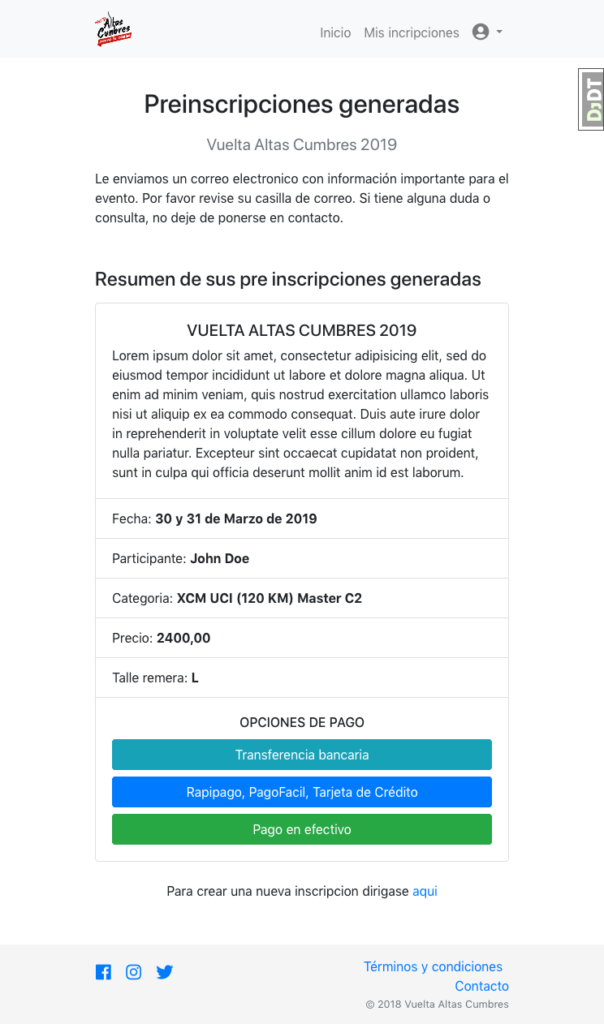Go to Mis incripciones

pos(411,33)
